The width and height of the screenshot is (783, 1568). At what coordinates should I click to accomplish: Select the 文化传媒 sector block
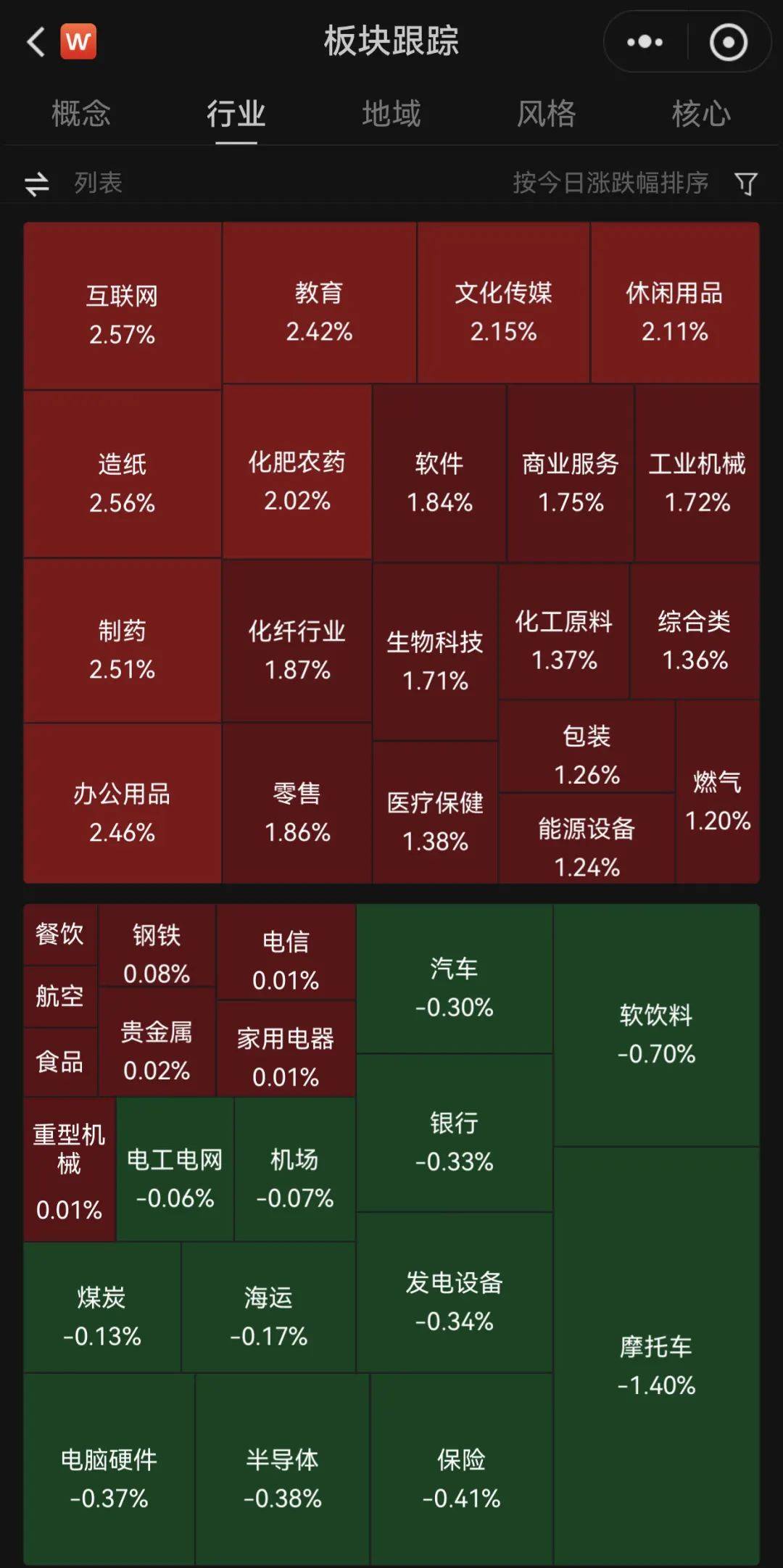point(503,312)
